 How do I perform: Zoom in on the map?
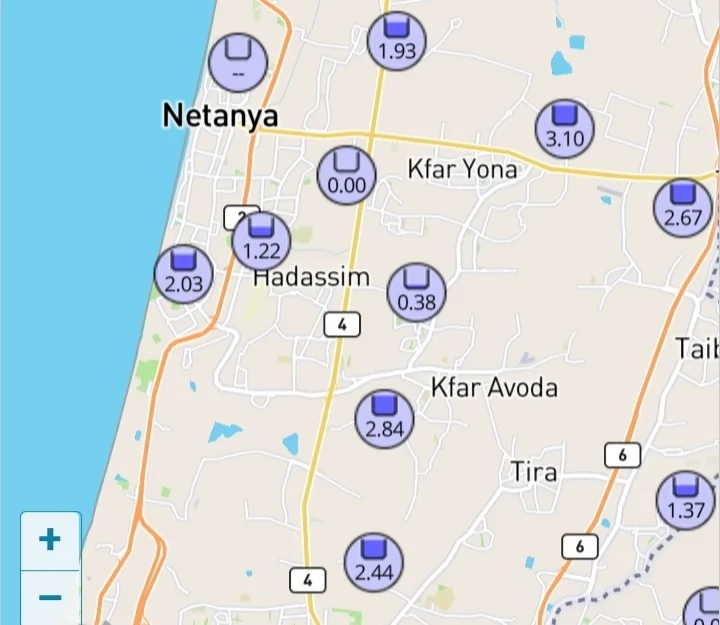(x=49, y=540)
